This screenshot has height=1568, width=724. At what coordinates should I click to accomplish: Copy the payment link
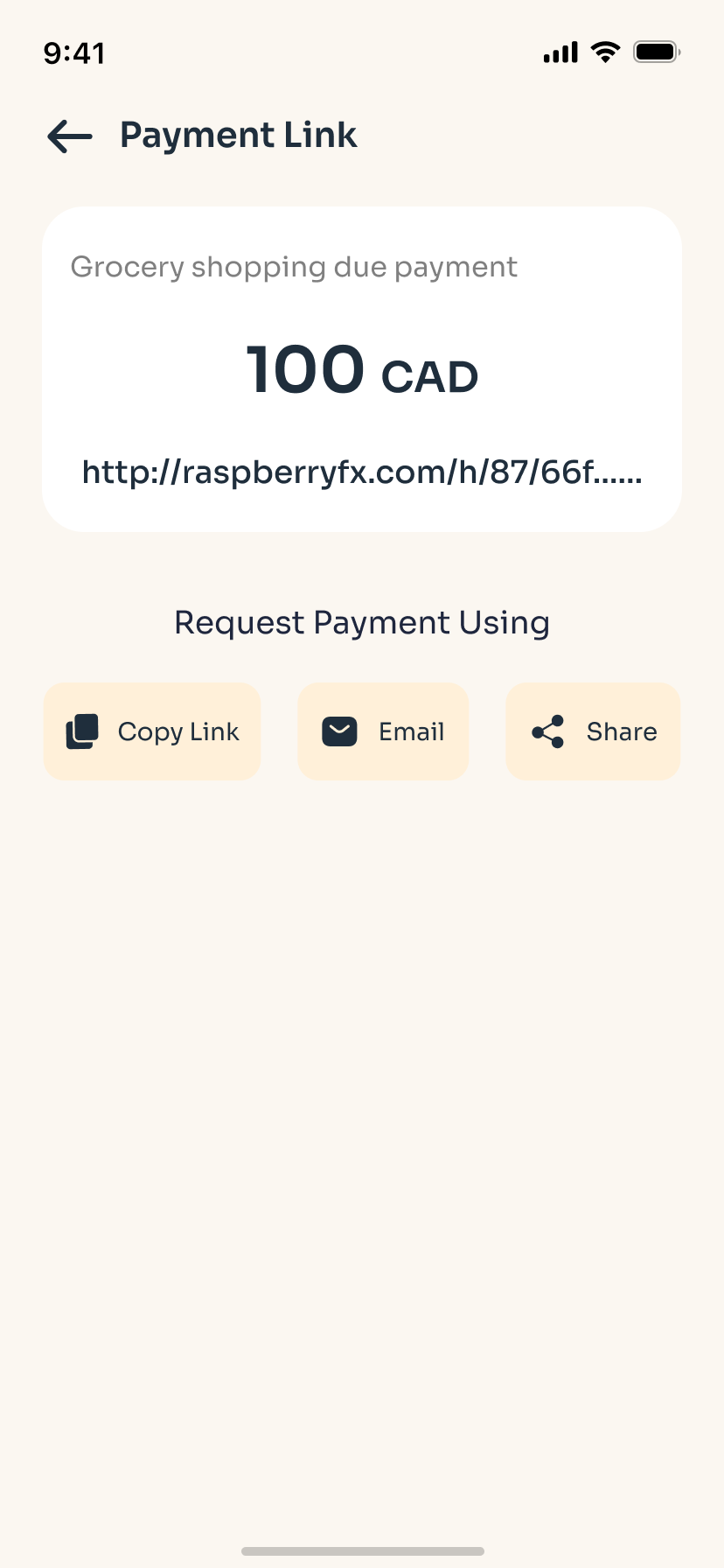152,731
